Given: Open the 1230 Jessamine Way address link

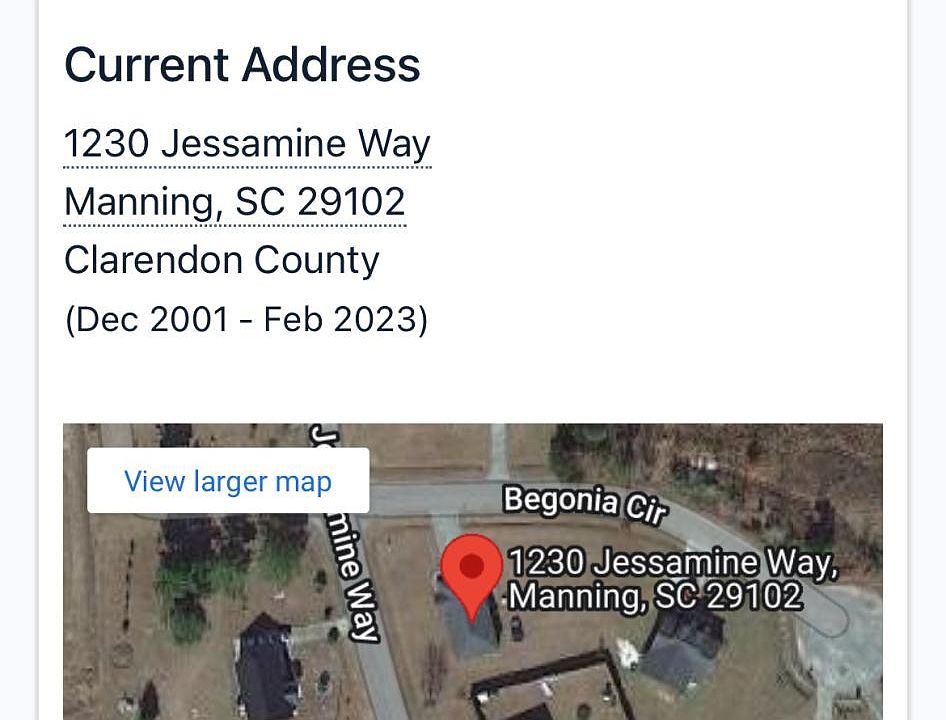Looking at the screenshot, I should click(247, 144).
